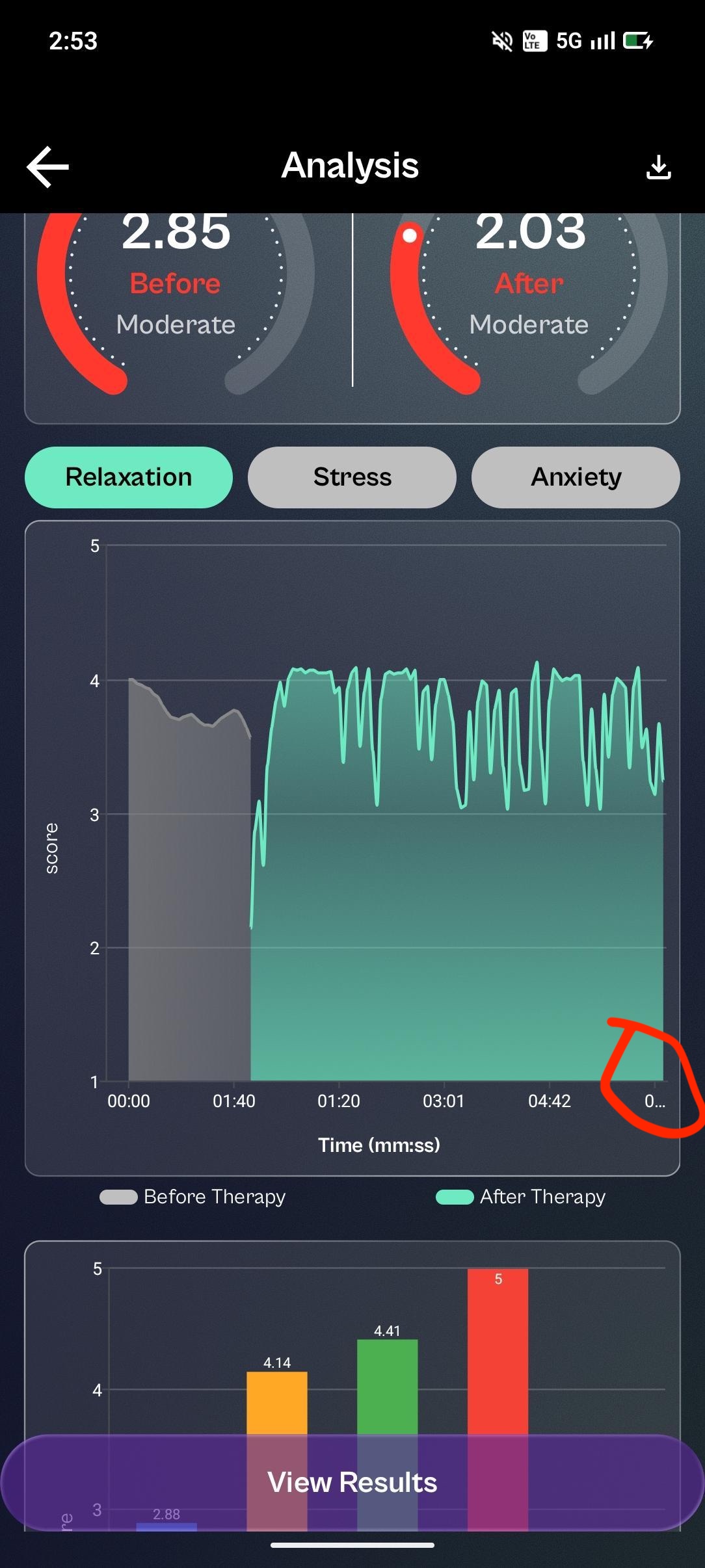Viewport: 705px width, 1568px height.
Task: Switch to the Anxiety tab
Action: (576, 477)
